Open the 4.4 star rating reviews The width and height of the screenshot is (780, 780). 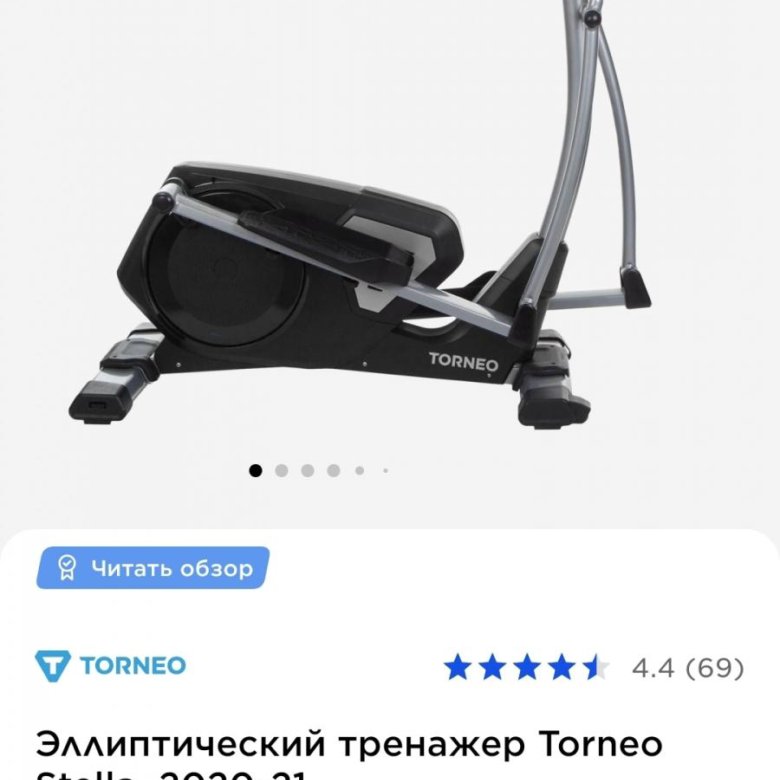593,667
